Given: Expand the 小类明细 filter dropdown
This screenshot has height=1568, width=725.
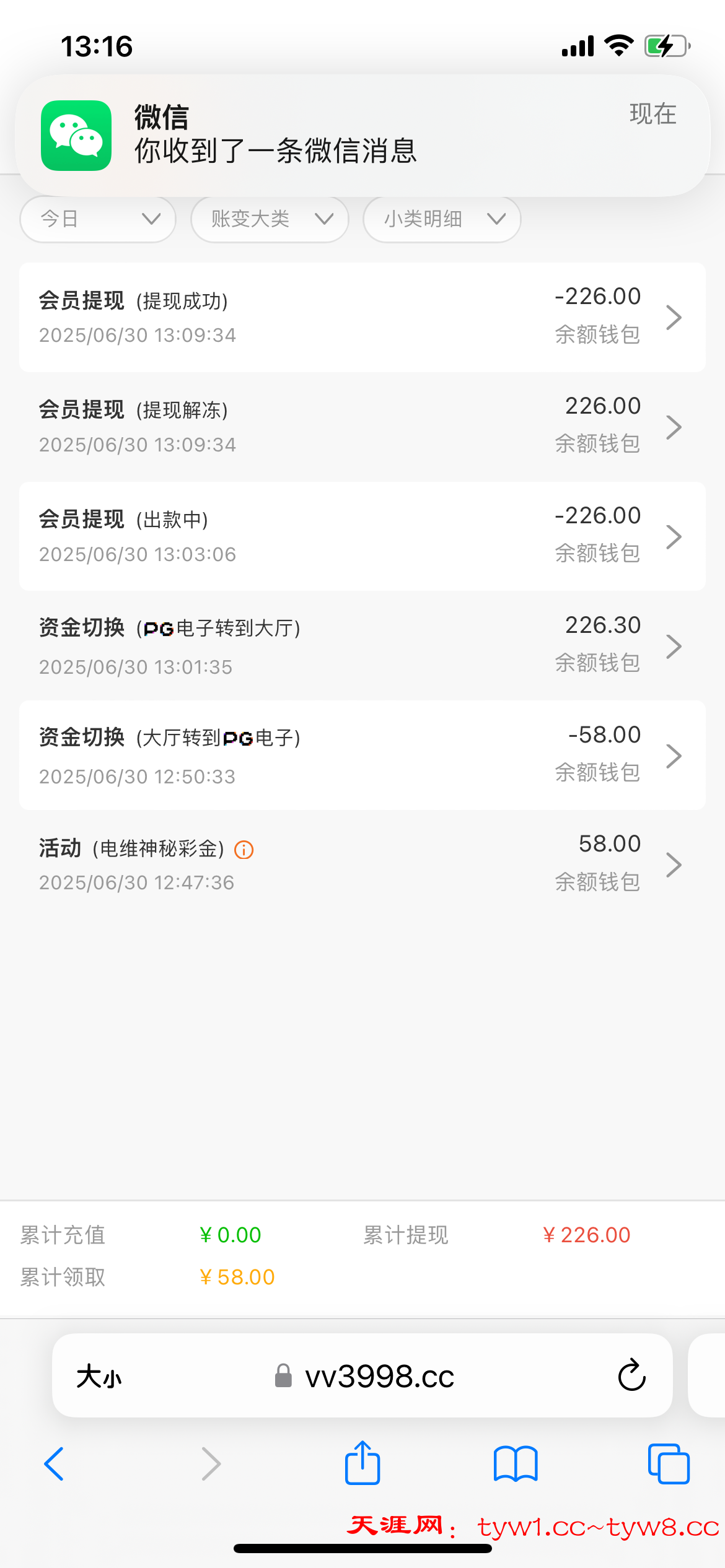Looking at the screenshot, I should (441, 219).
